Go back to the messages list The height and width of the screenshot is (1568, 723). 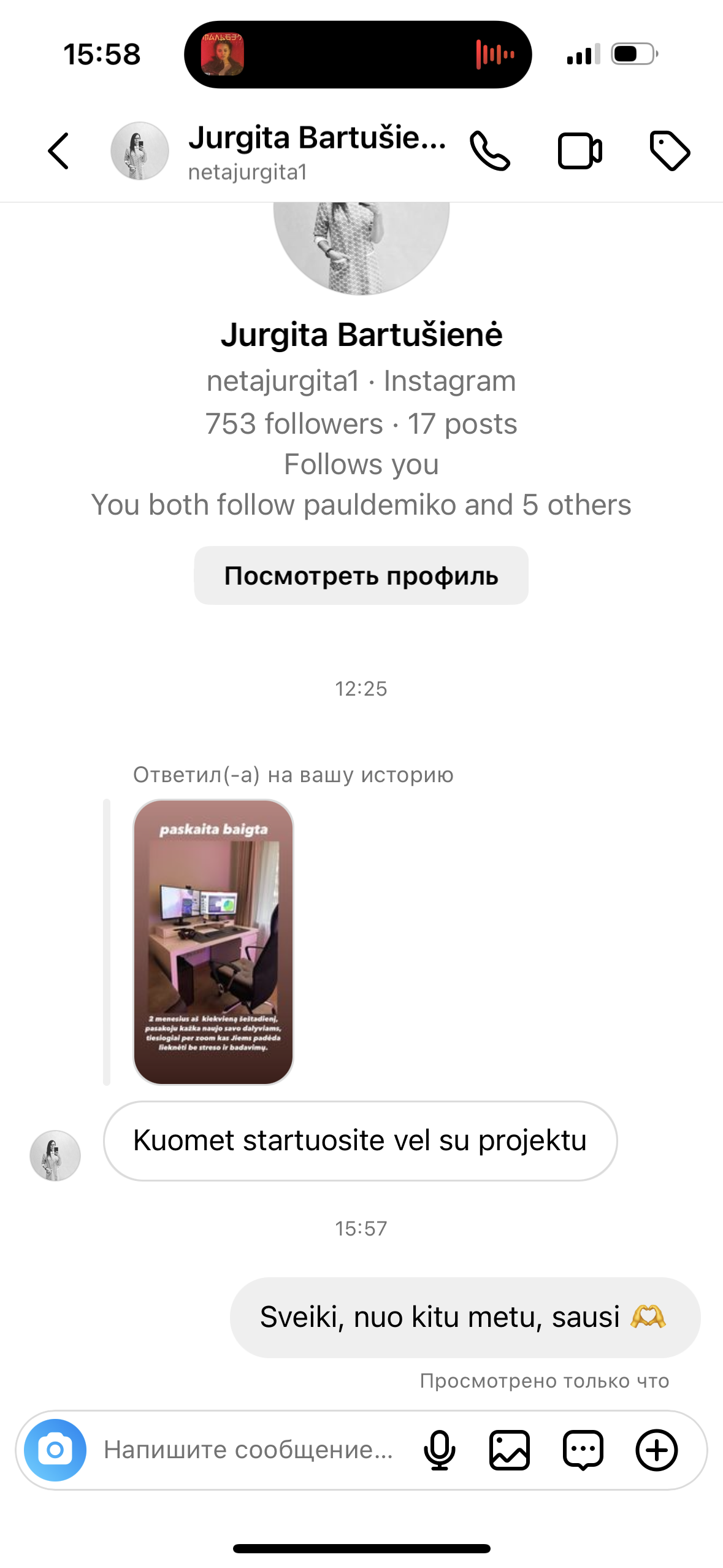click(x=59, y=151)
